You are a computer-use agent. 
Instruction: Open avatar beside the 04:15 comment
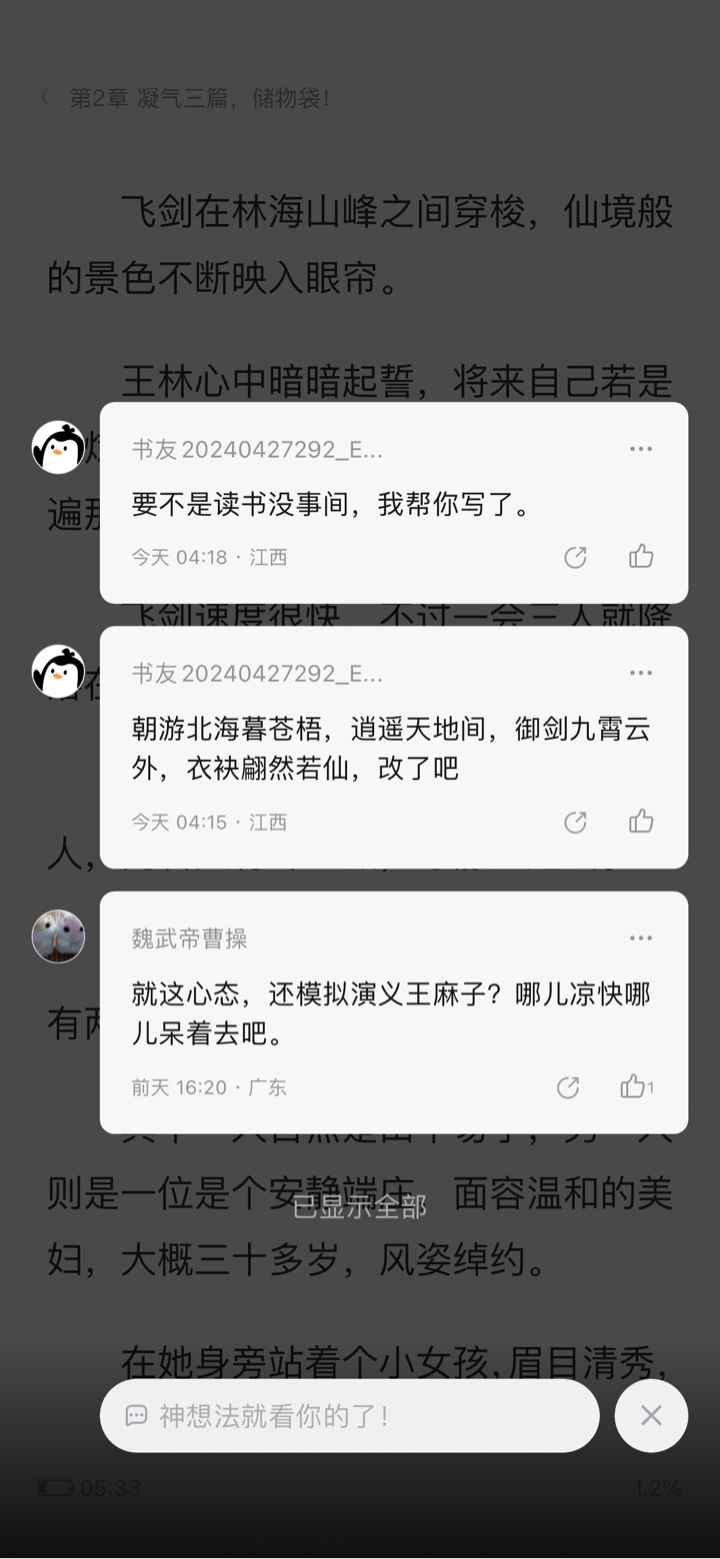[x=58, y=671]
